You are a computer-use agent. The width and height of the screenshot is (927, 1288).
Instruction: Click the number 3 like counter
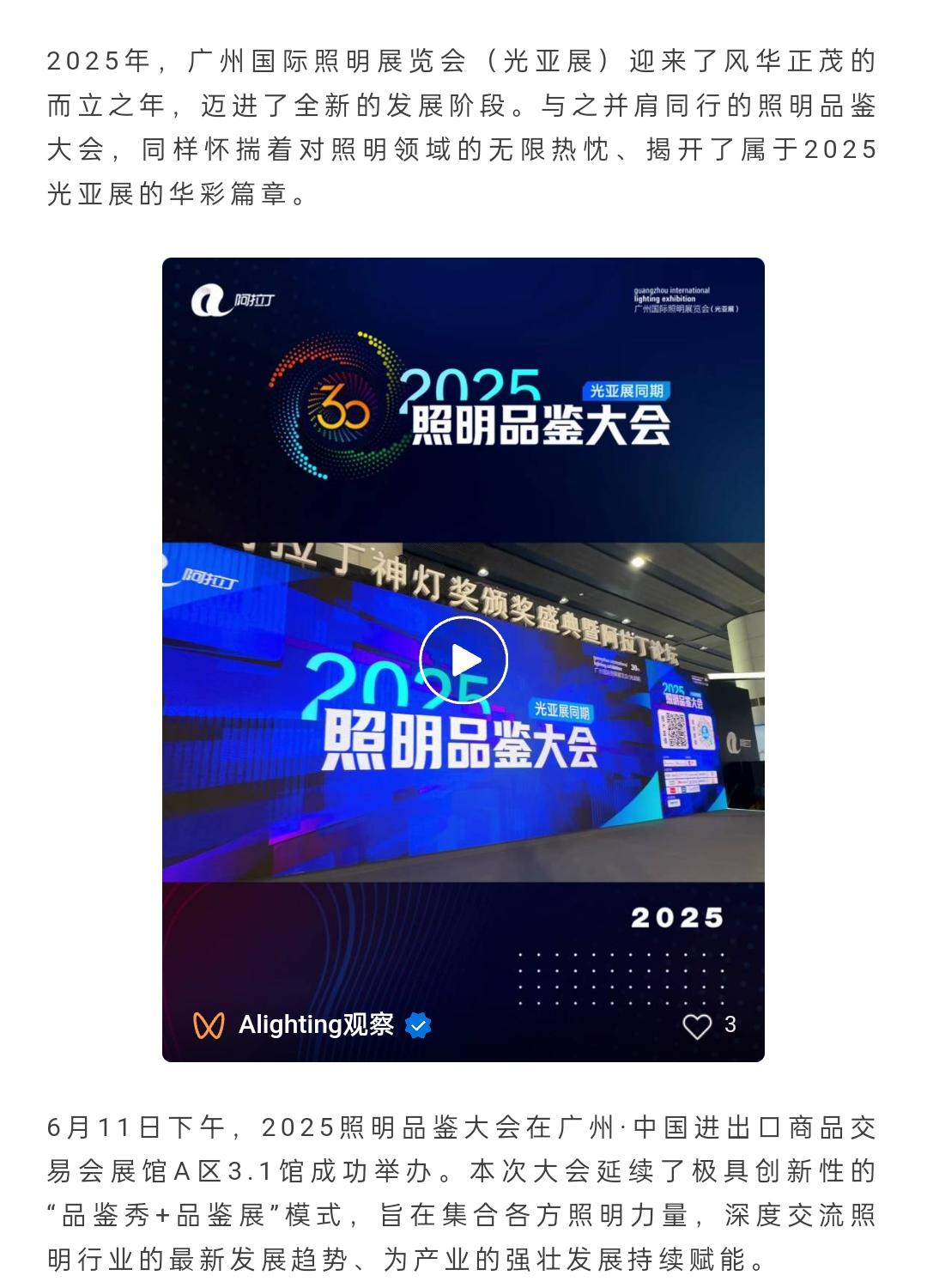click(x=729, y=1023)
